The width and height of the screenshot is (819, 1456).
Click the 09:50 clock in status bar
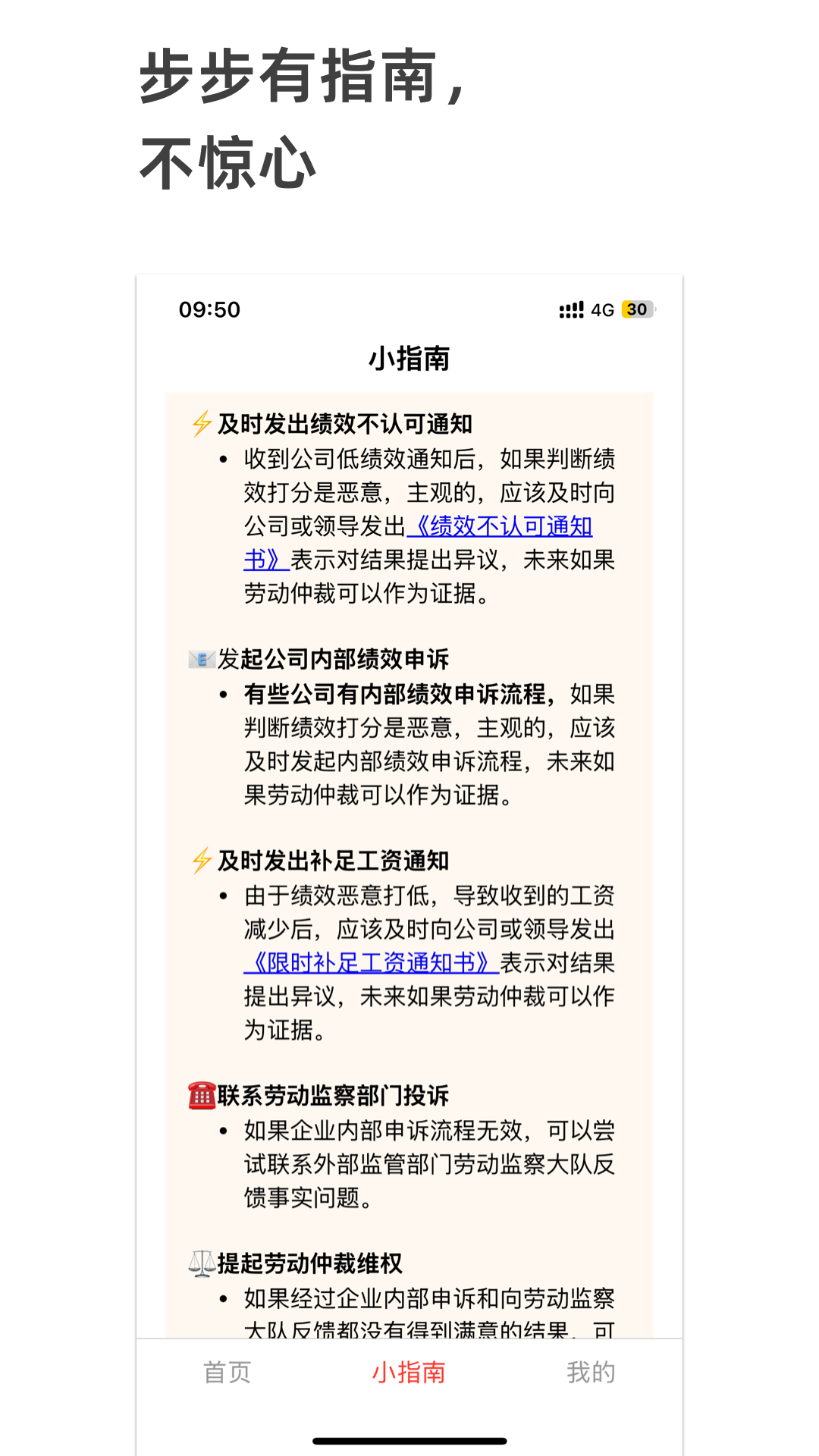208,309
